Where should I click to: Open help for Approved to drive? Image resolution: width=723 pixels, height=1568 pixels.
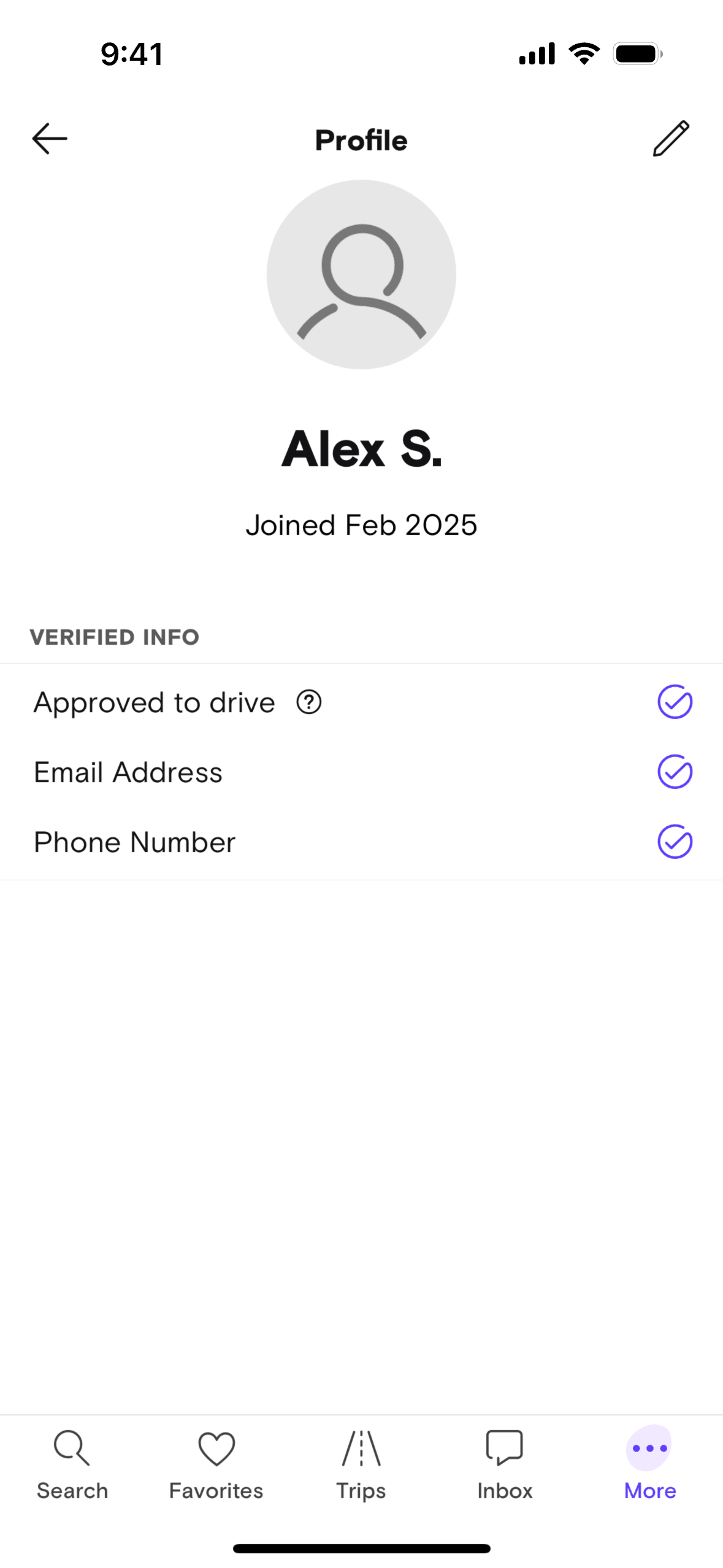pos(309,702)
